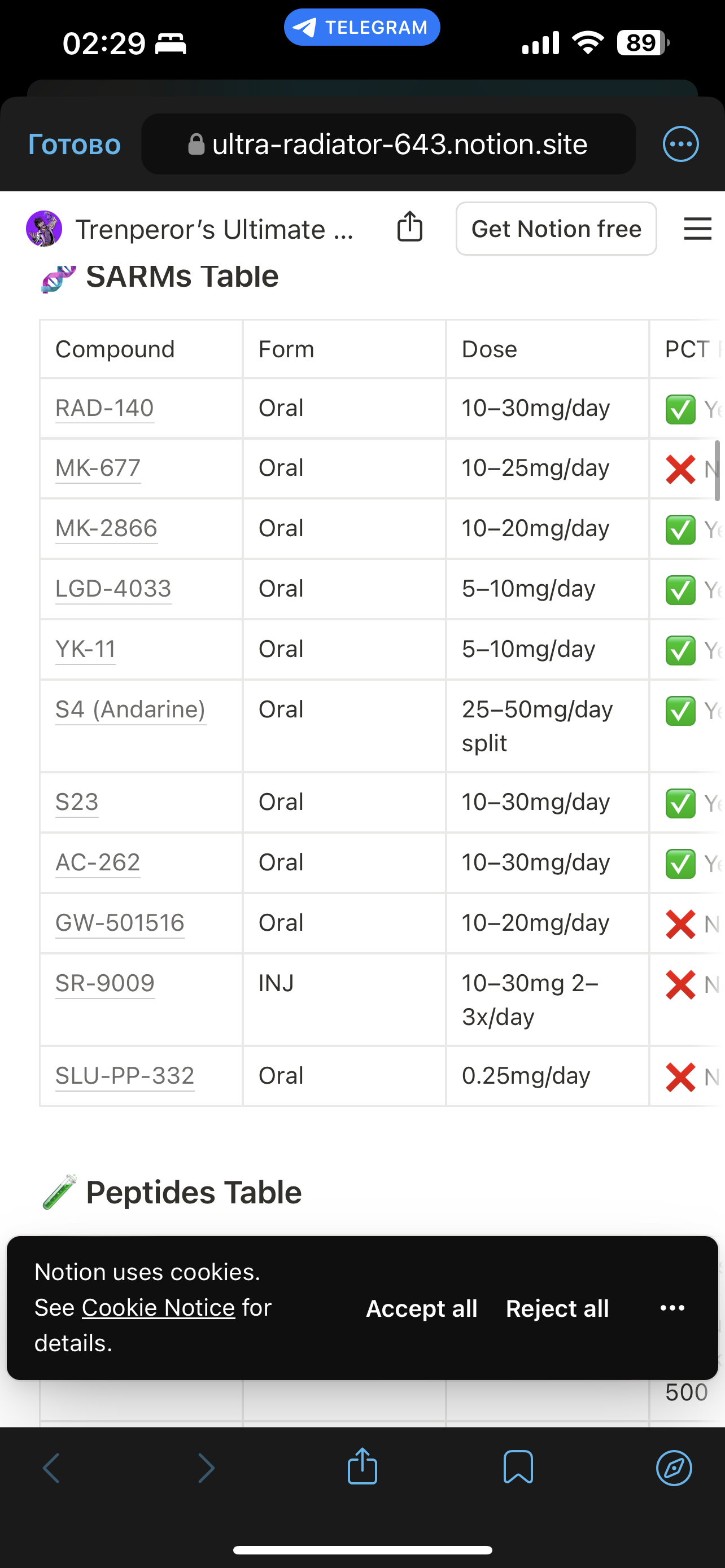
Task: Tap the bottom toolbar share icon
Action: pyautogui.click(x=362, y=1466)
